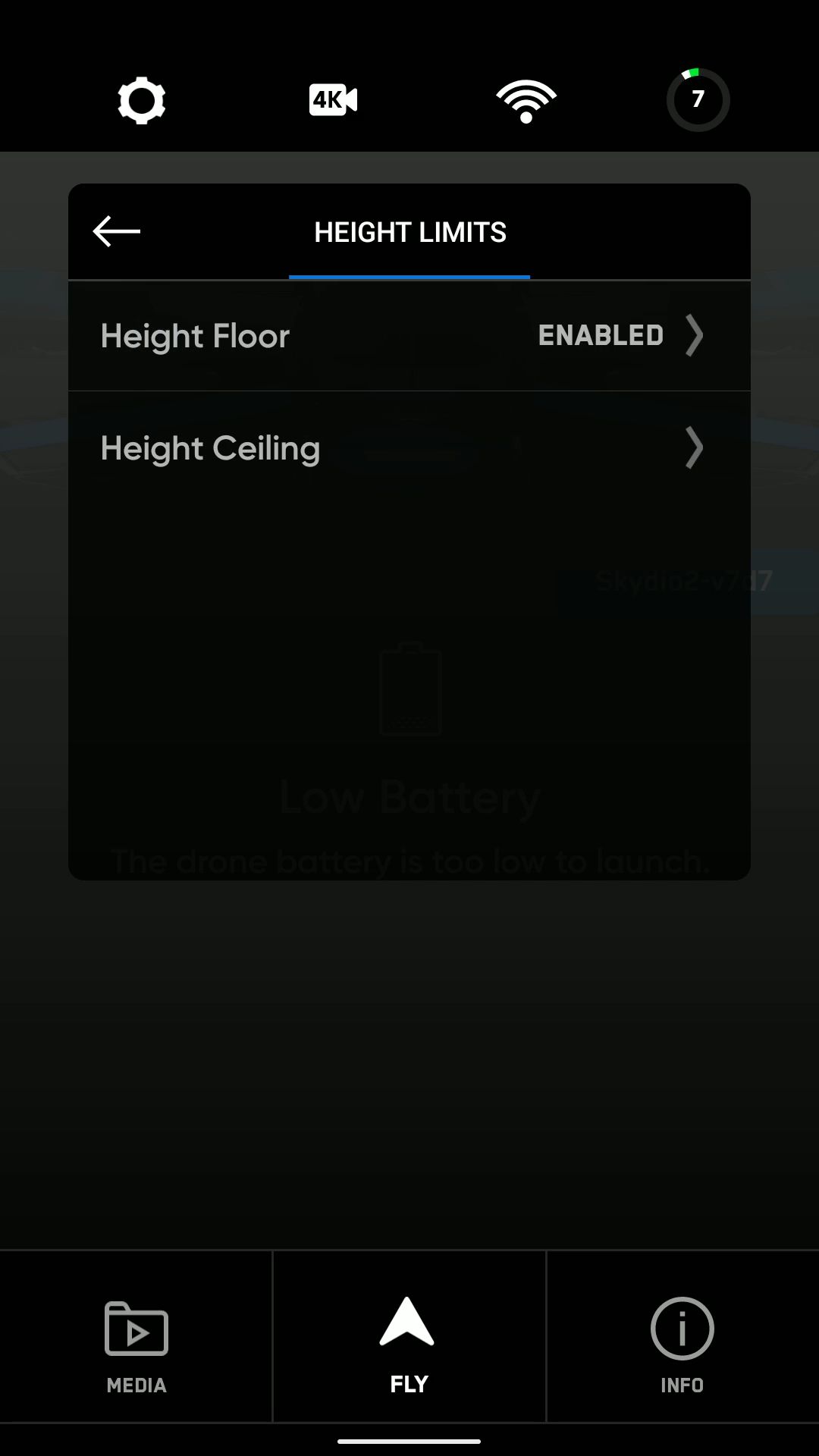Go back from Height Limits

pyautogui.click(x=117, y=231)
